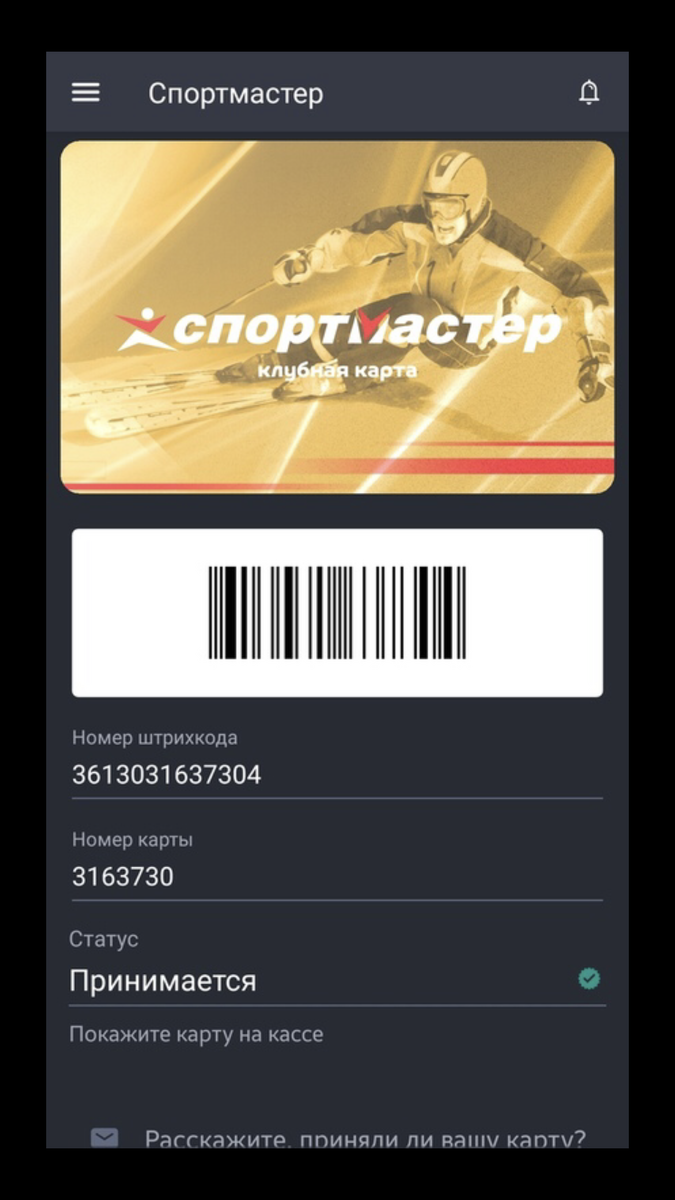675x1200 pixels.
Task: Enlarge the barcode panel
Action: click(x=337, y=613)
